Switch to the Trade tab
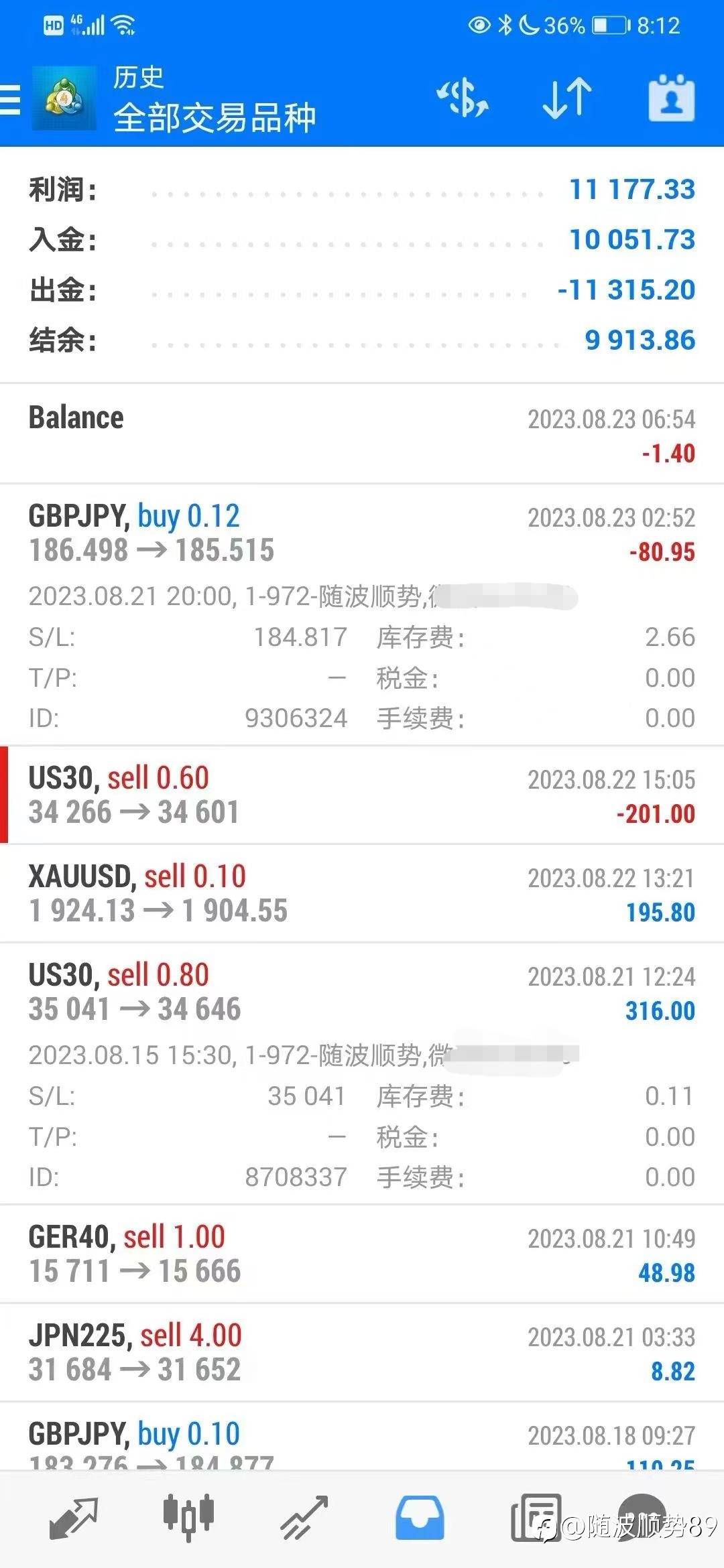 (304, 1518)
